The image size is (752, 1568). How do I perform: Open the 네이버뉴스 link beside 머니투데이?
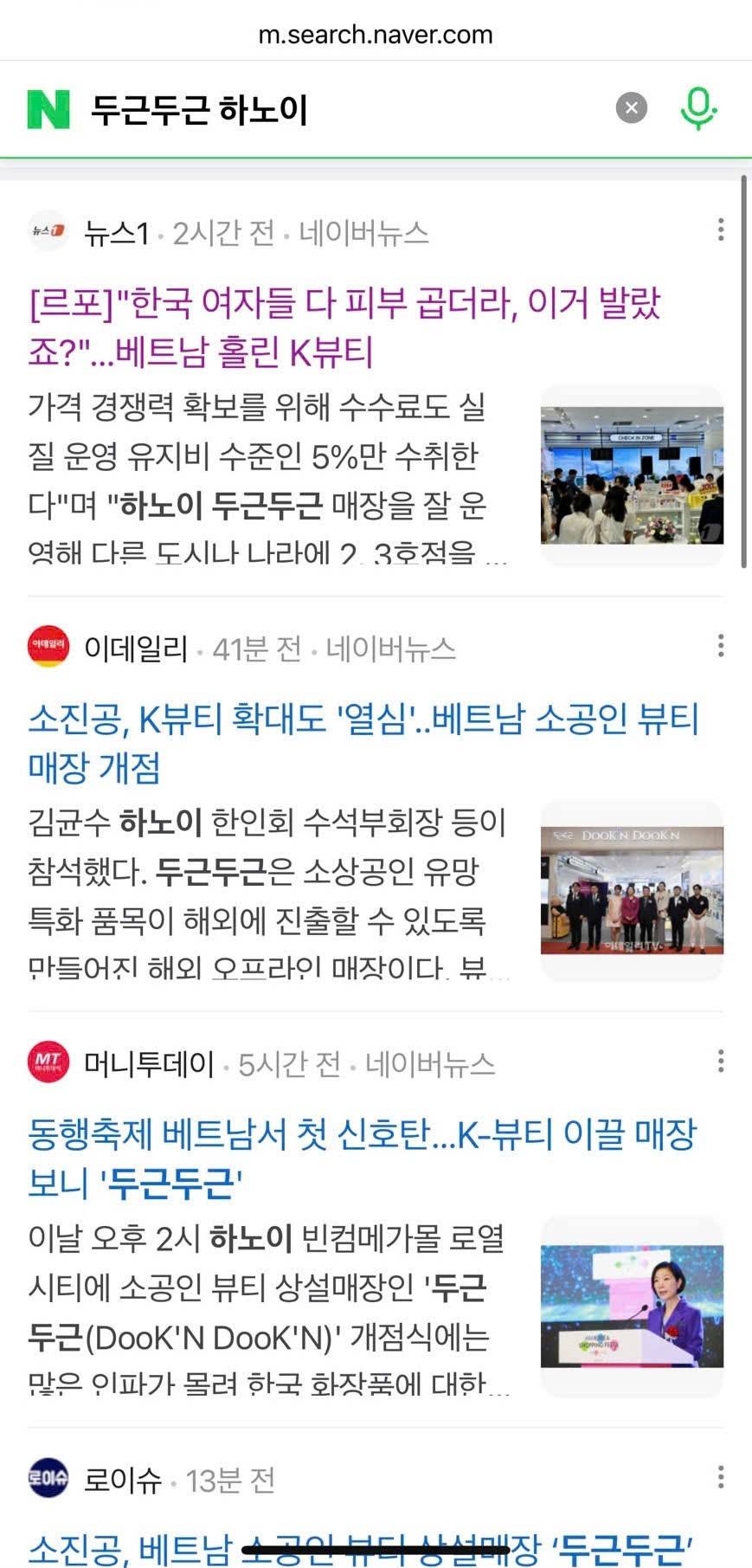click(429, 1064)
